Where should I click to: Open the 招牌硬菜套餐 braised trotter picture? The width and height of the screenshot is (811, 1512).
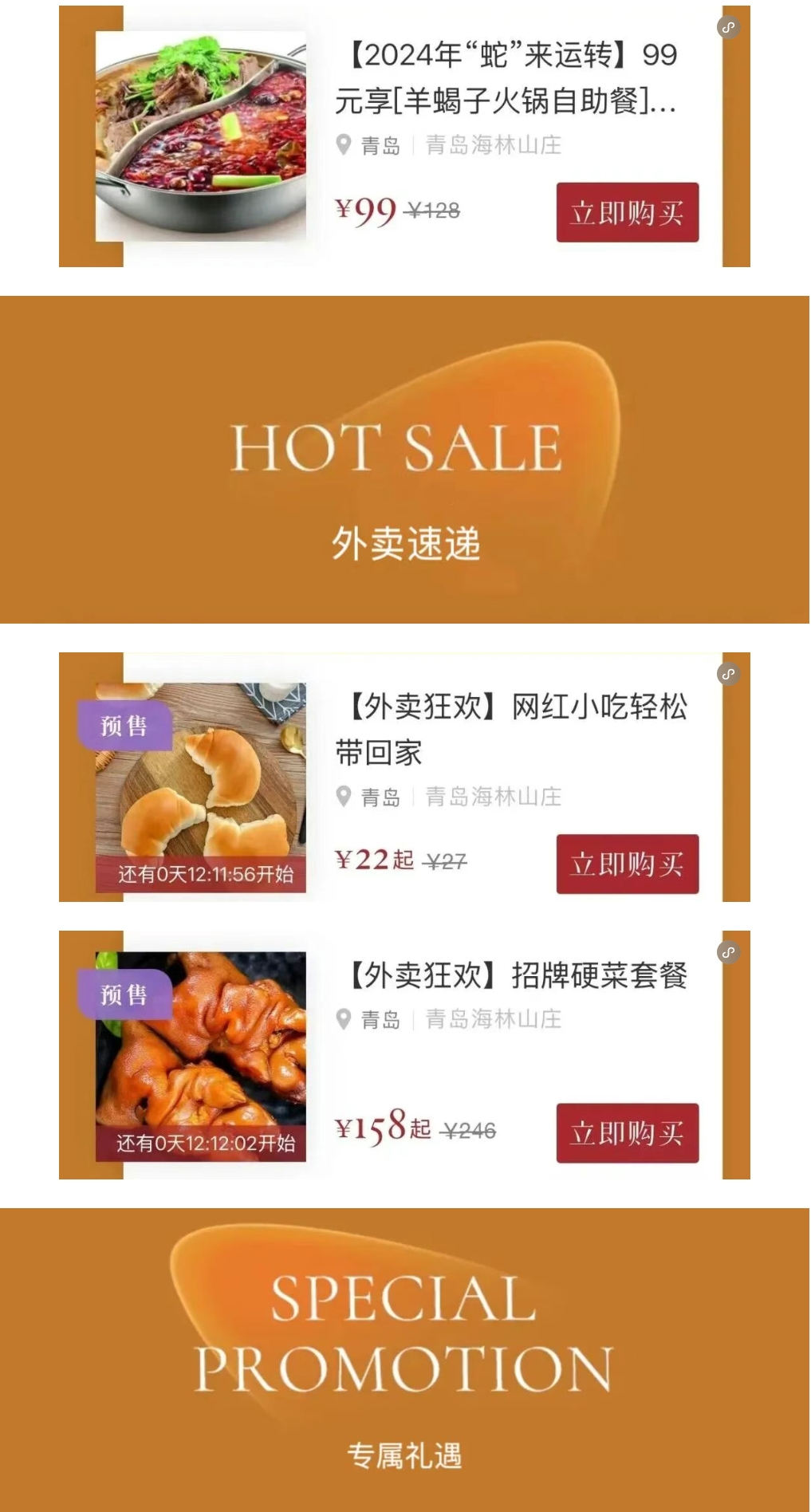(x=200, y=1056)
